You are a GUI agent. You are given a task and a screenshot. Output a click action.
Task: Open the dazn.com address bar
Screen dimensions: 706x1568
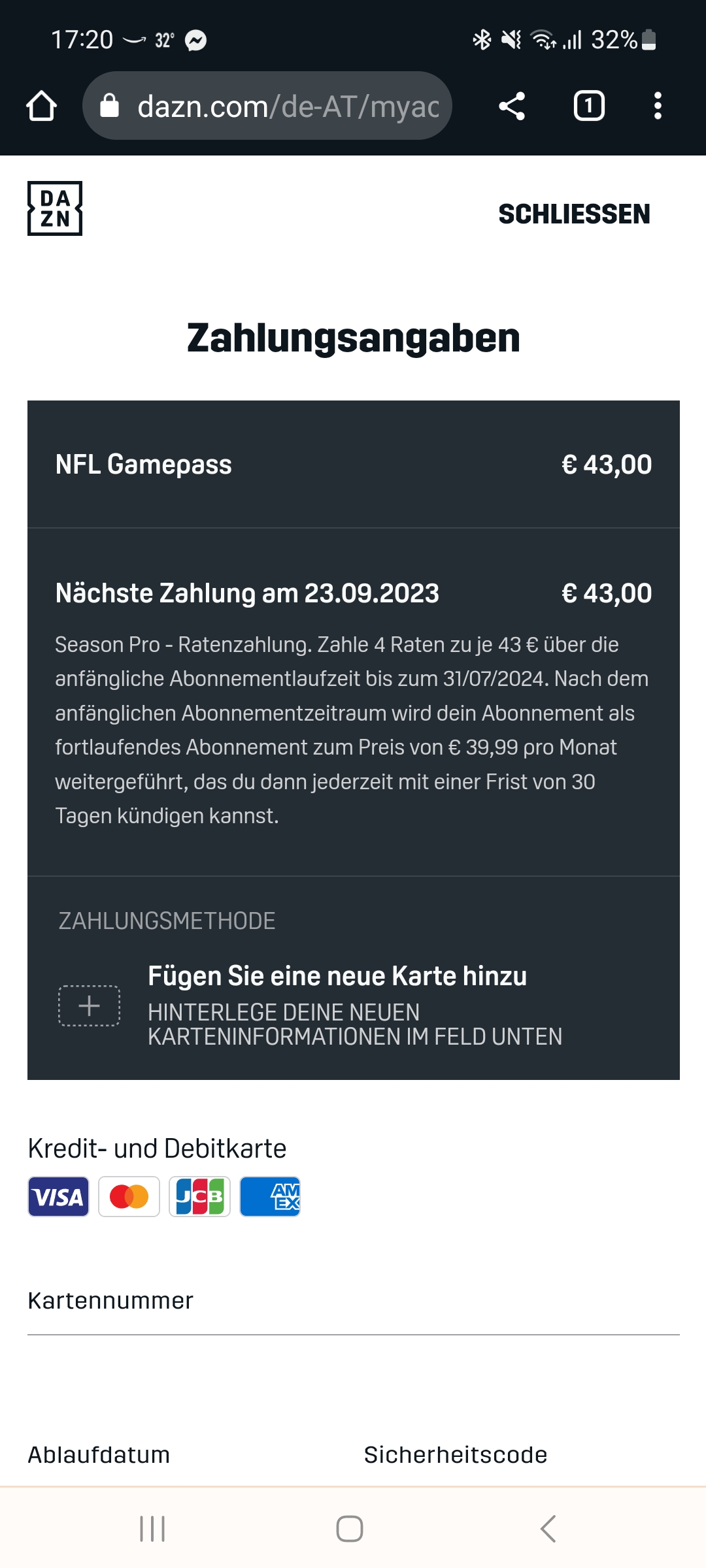[x=267, y=106]
